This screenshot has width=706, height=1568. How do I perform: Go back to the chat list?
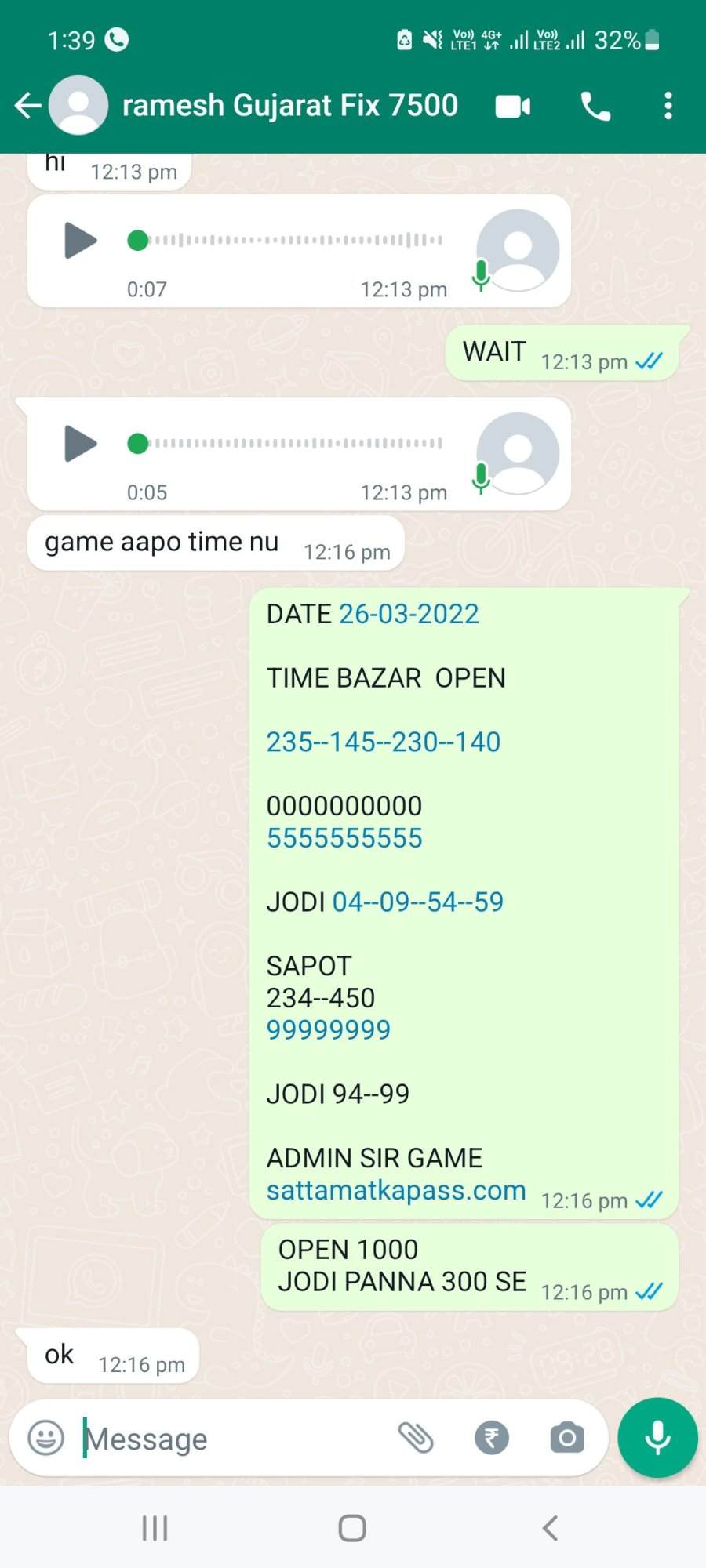point(28,105)
